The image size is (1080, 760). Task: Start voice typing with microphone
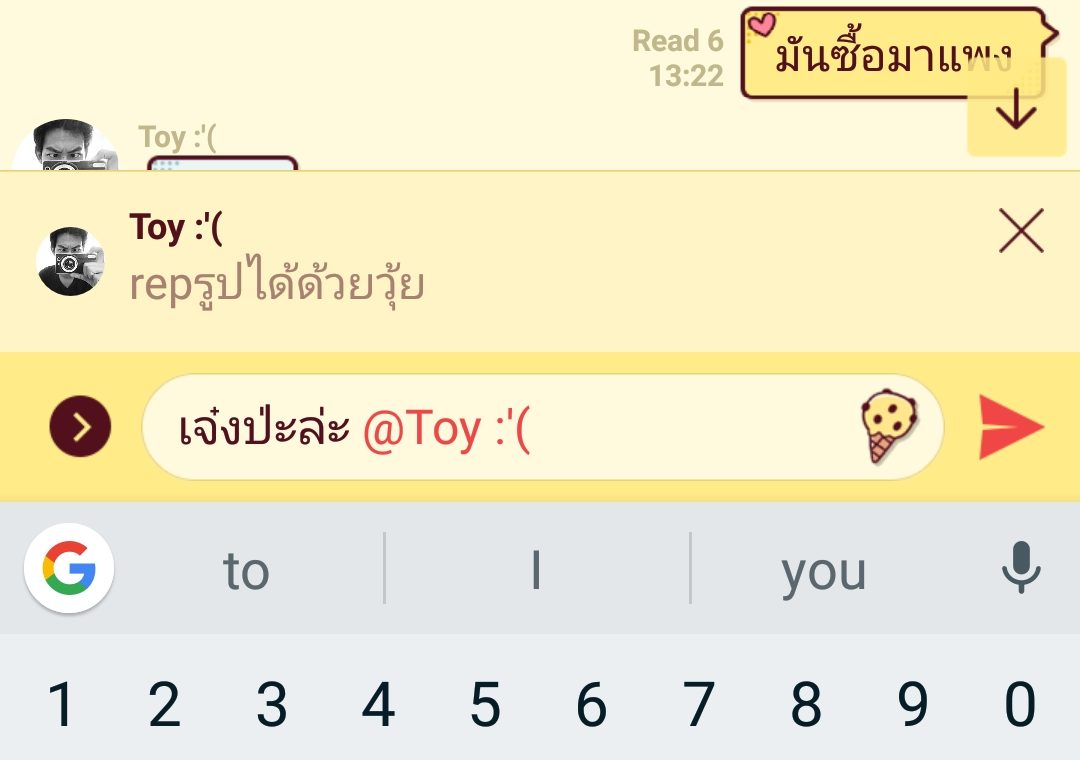[x=1021, y=570]
